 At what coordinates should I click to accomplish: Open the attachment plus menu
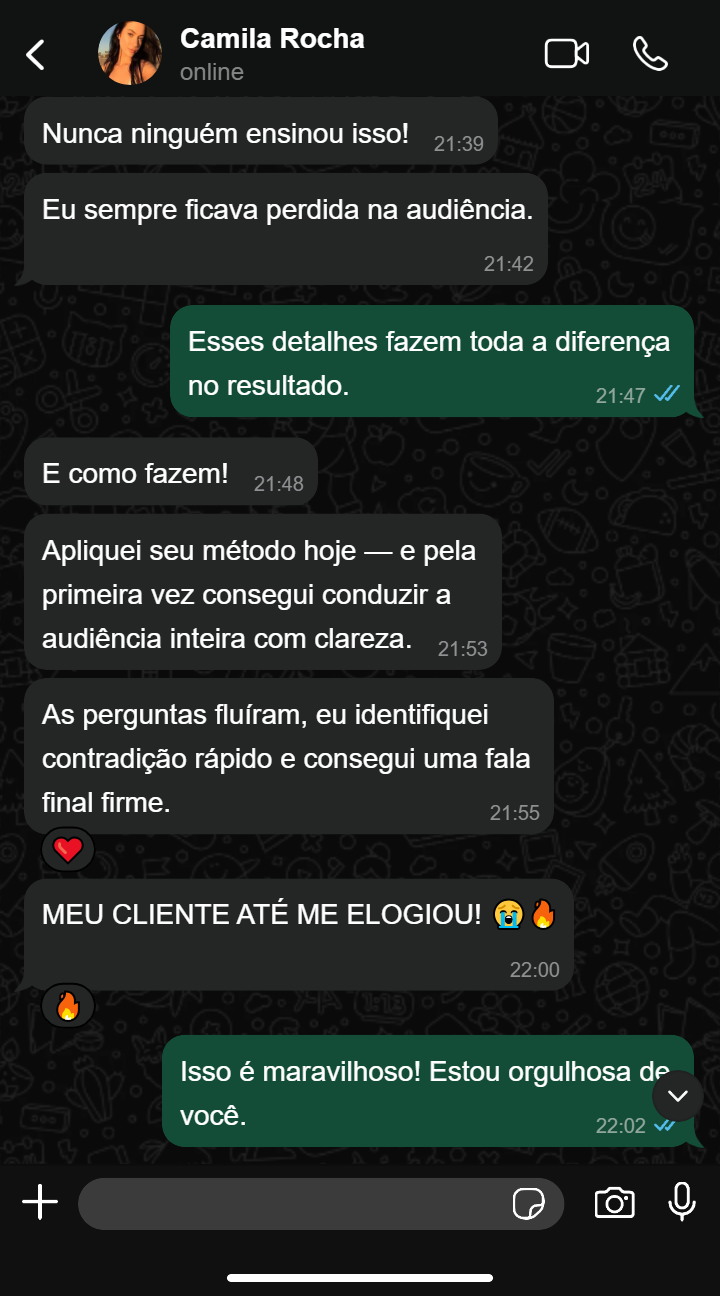point(40,1202)
